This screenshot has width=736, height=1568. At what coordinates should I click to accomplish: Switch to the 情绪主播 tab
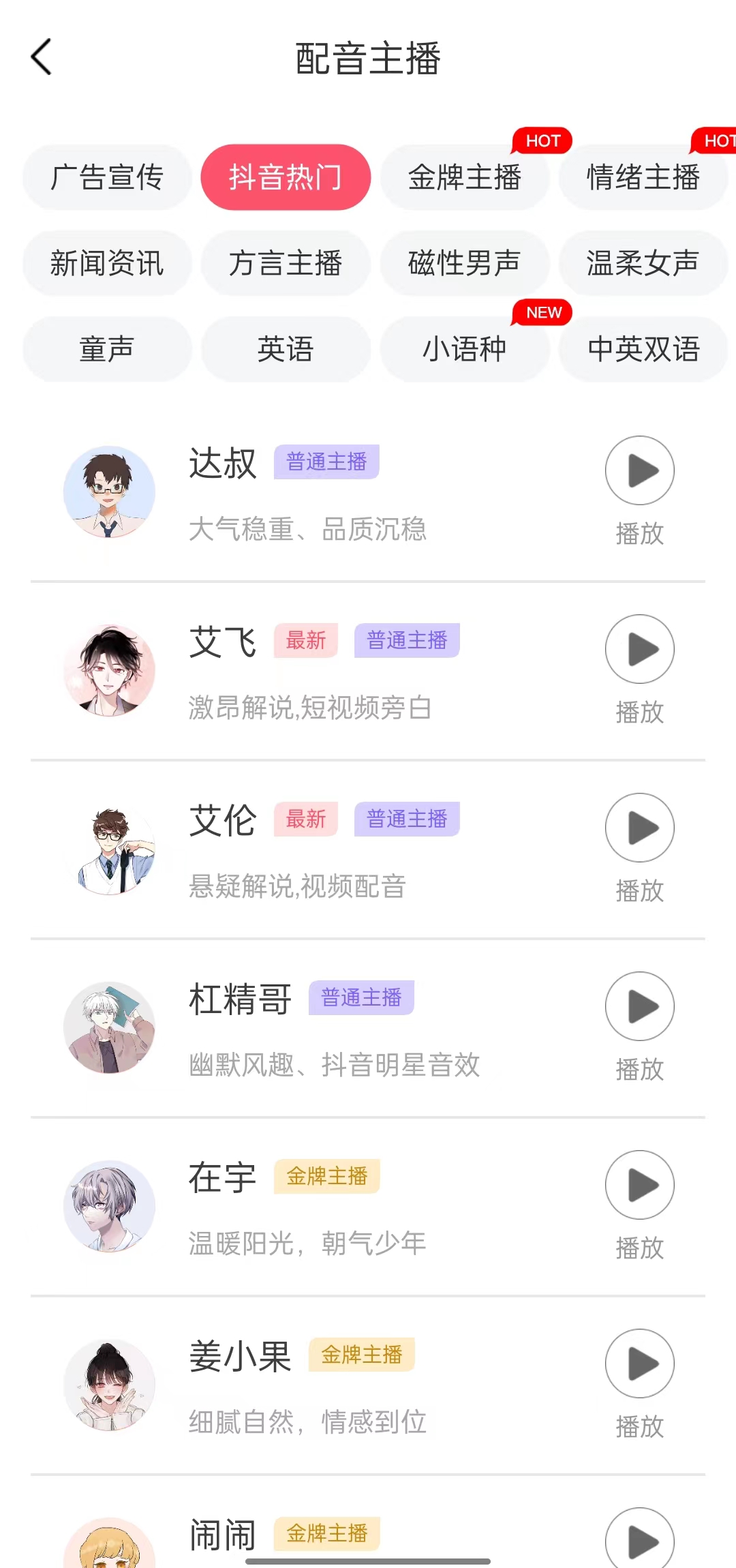pos(643,178)
